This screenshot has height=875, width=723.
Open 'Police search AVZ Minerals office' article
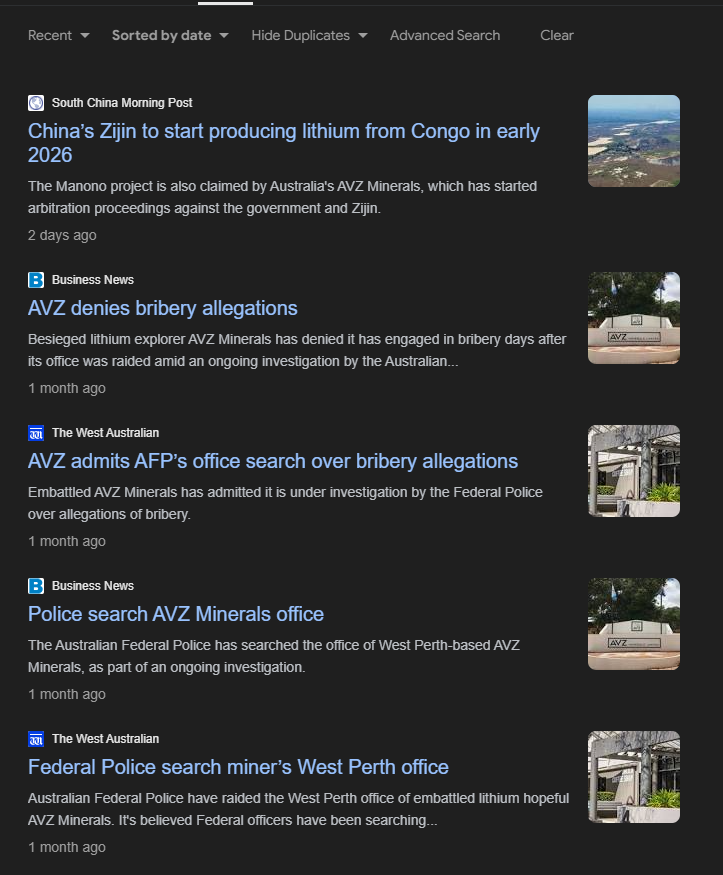click(x=176, y=614)
